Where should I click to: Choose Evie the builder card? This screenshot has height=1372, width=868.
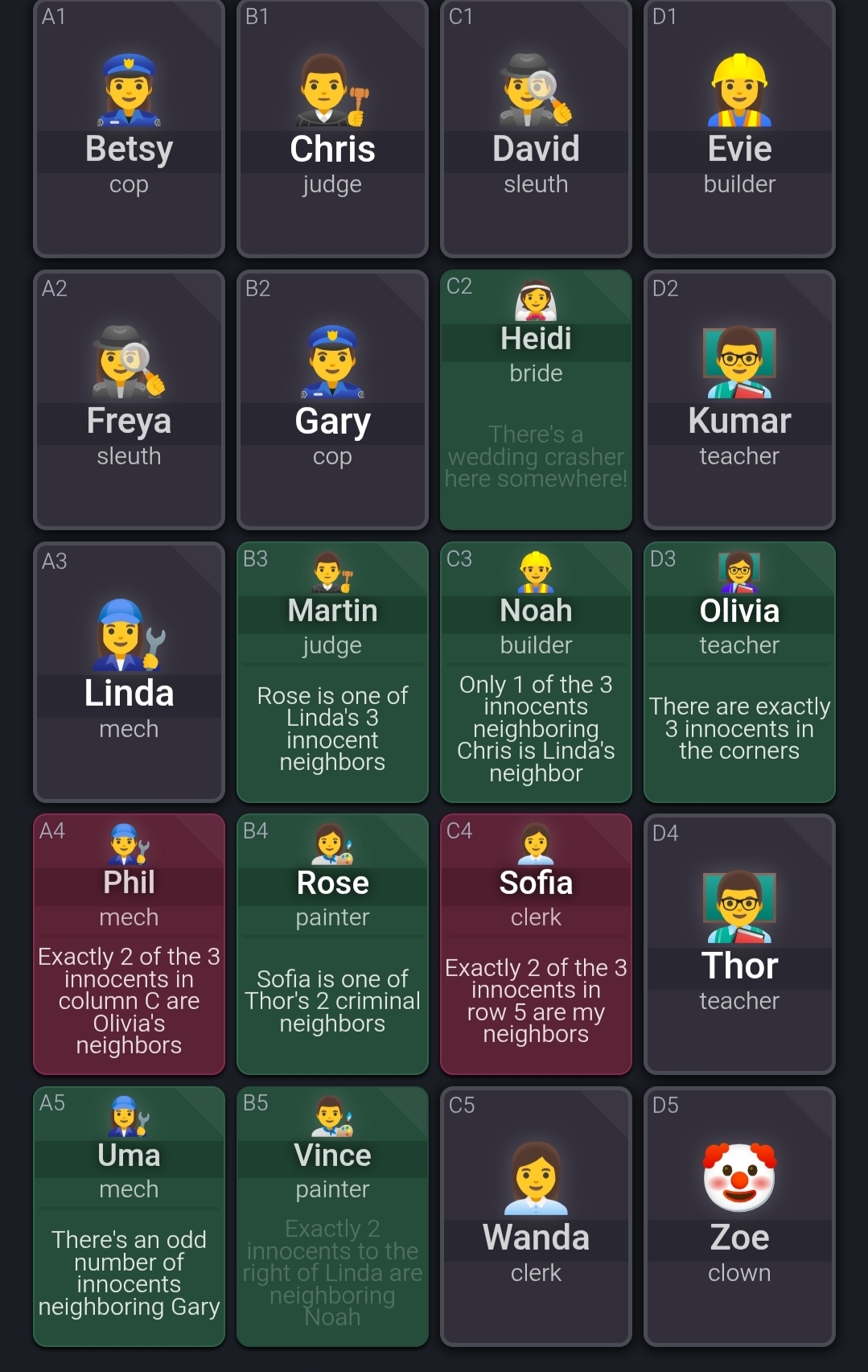[x=739, y=129]
